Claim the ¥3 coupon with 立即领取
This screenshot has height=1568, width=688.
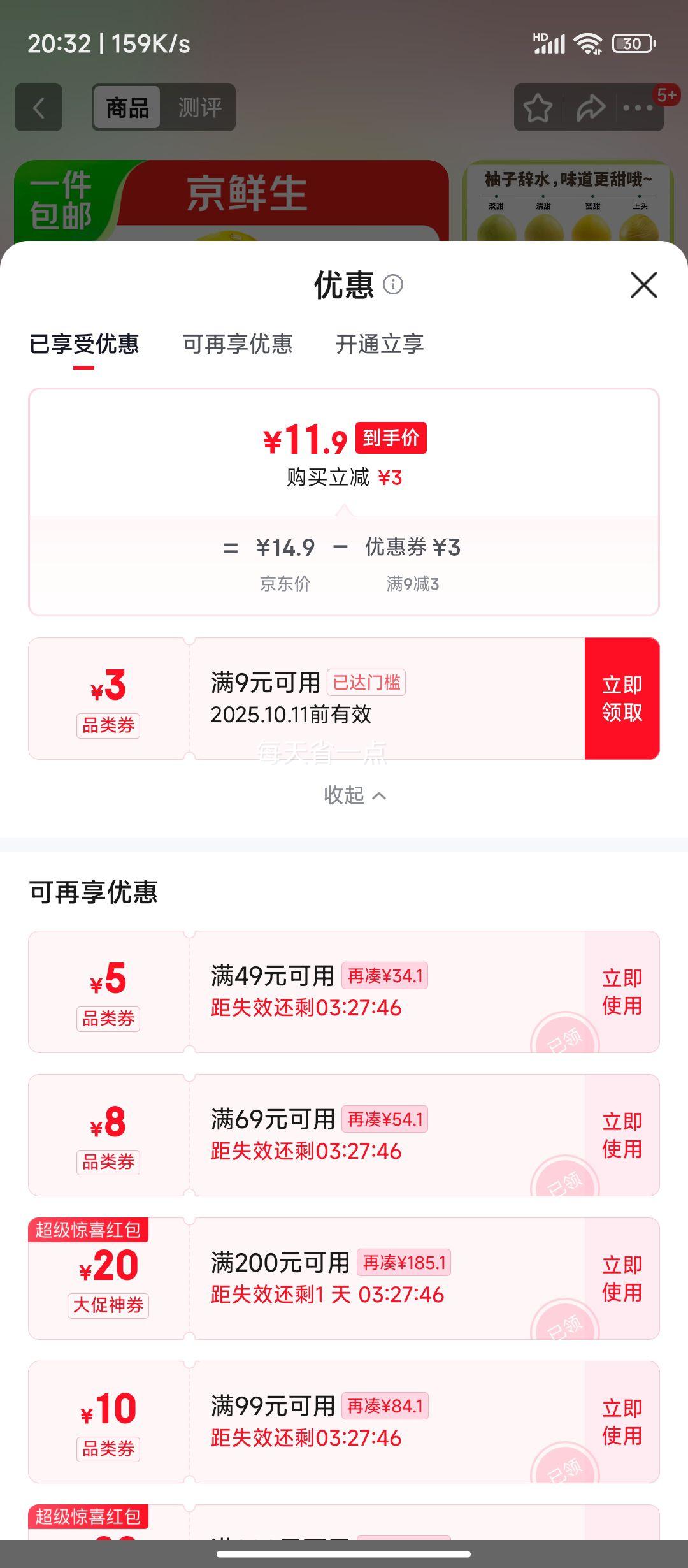click(x=622, y=698)
